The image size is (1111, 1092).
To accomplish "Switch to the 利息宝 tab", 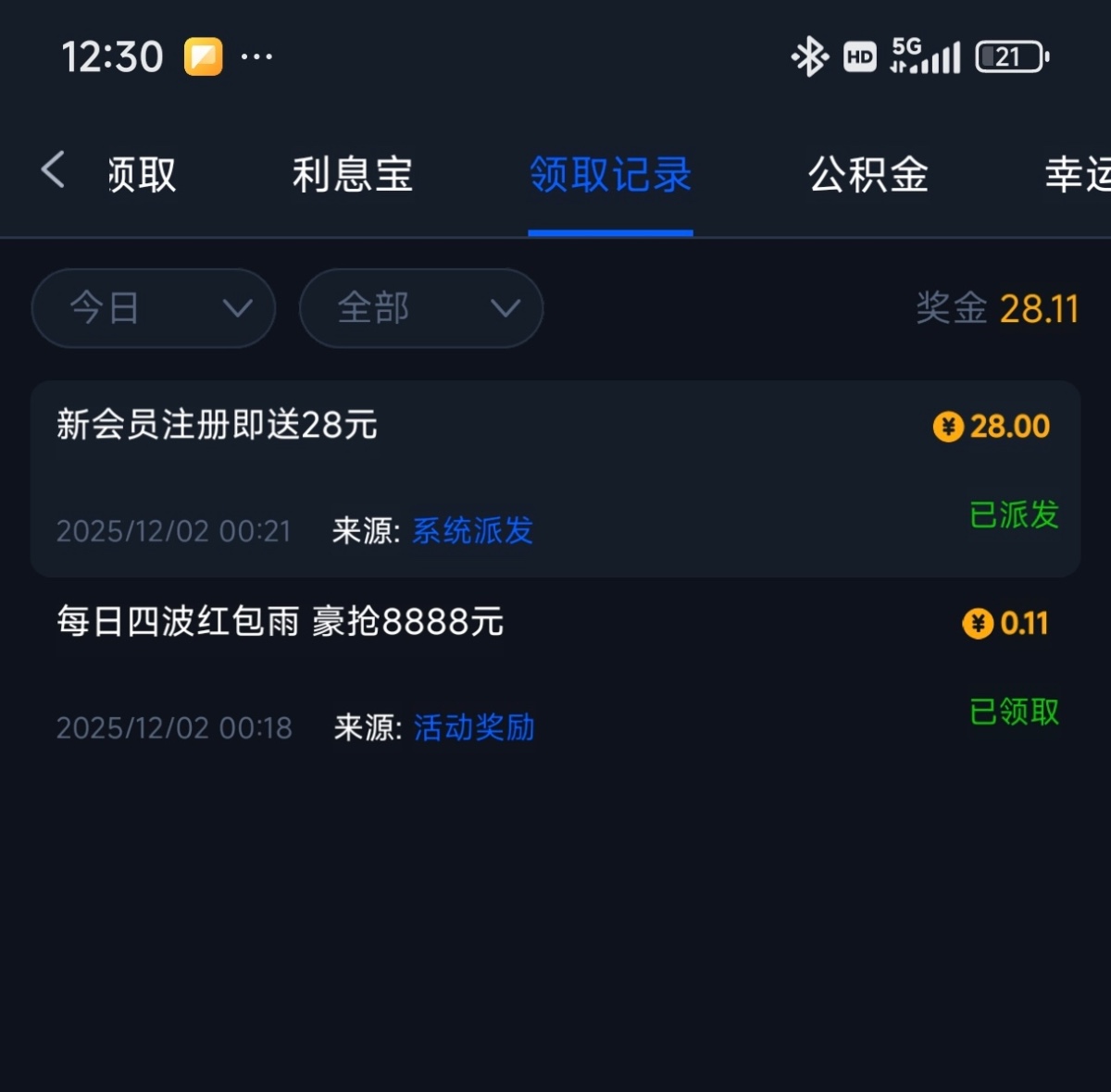I will [x=353, y=175].
